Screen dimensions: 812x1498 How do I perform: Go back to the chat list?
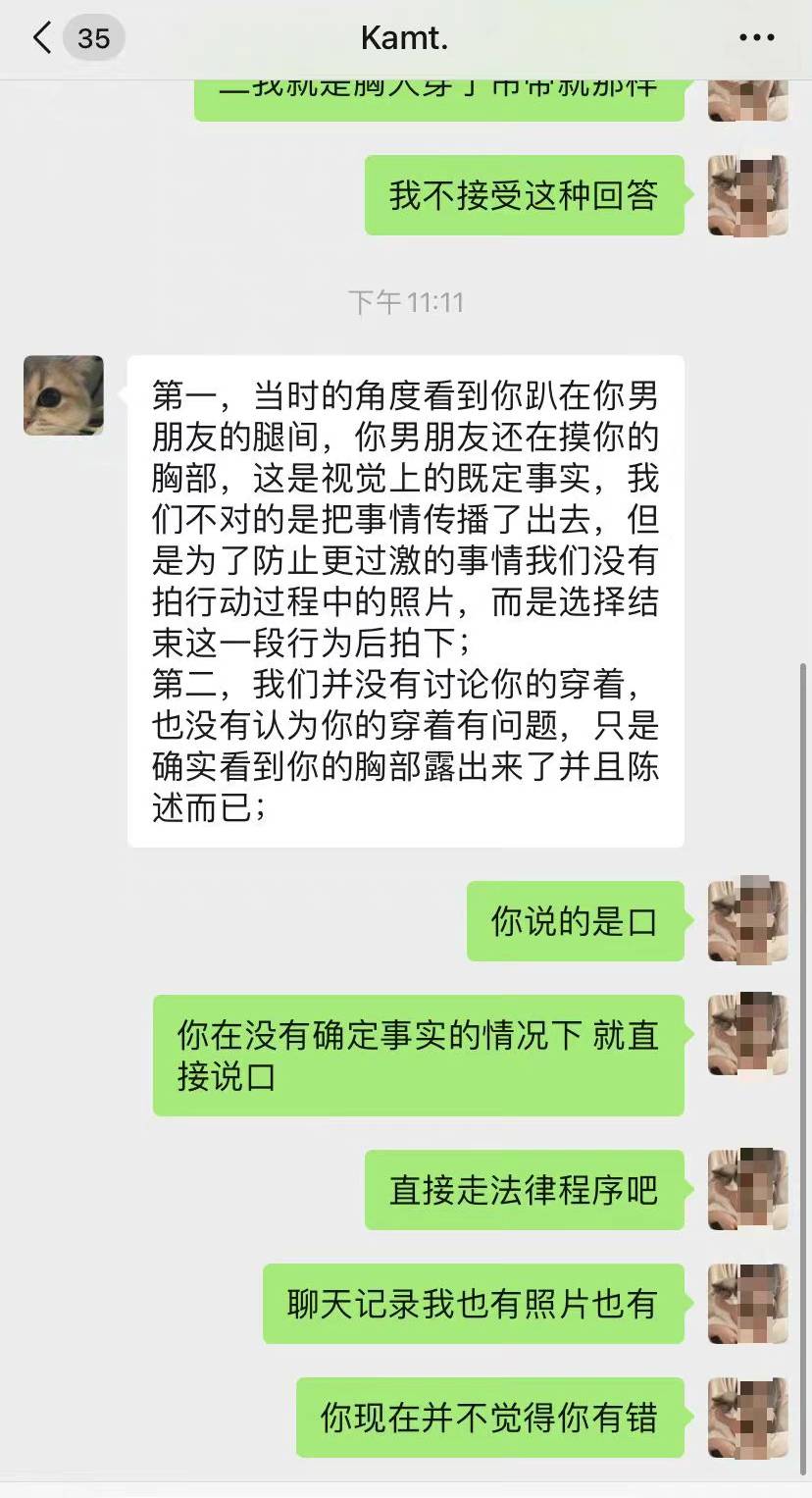41,38
